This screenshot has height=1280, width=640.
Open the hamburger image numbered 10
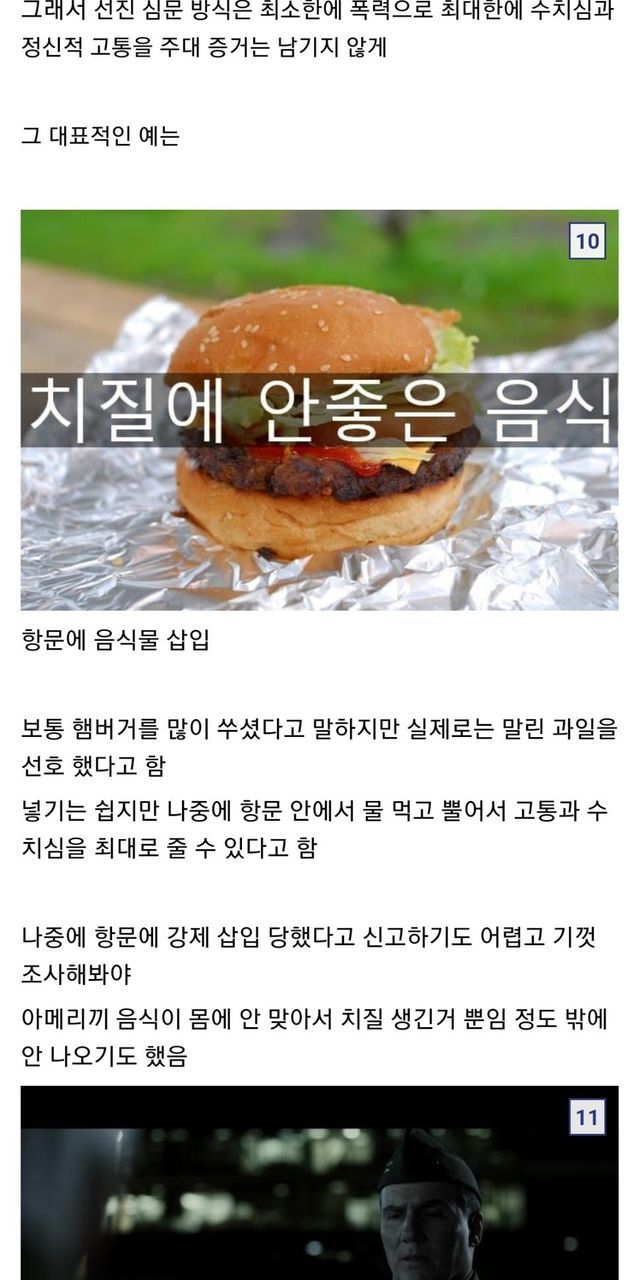pos(319,410)
